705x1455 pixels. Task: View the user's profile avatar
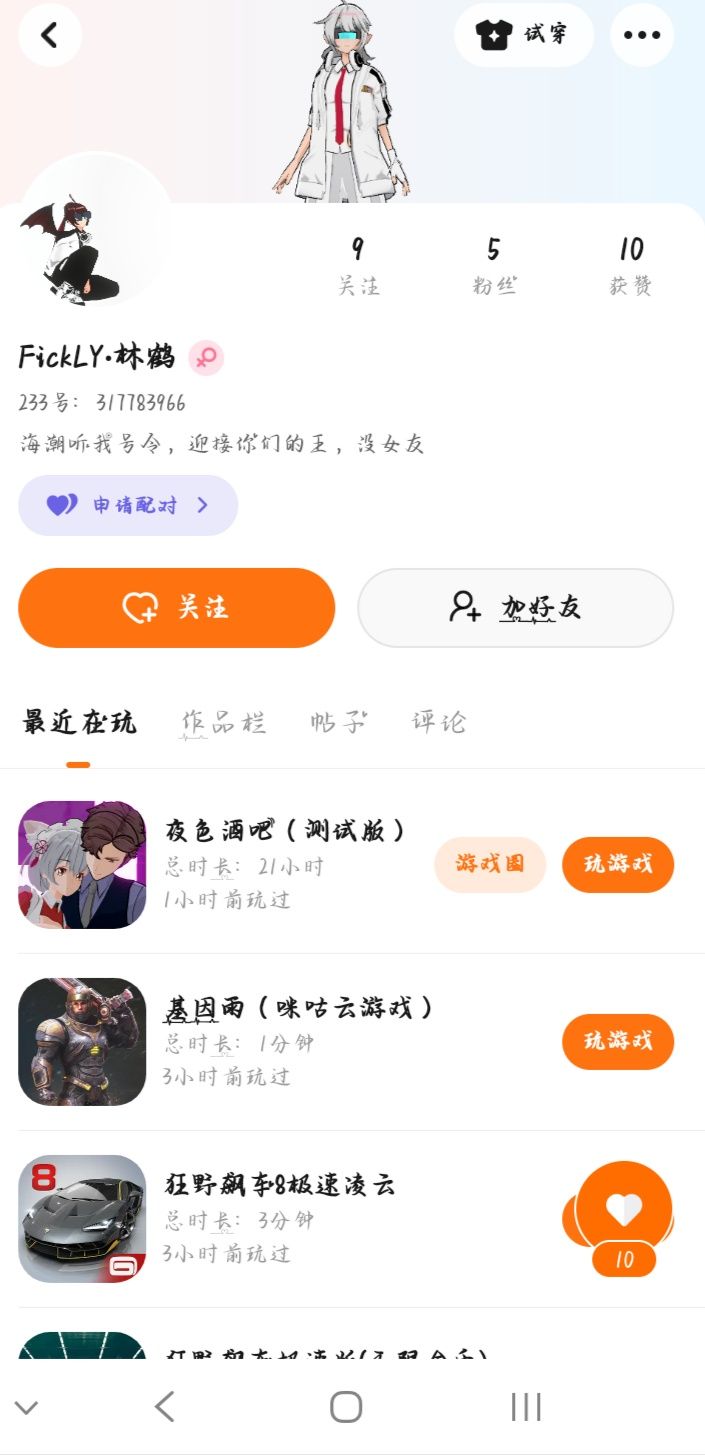point(95,230)
